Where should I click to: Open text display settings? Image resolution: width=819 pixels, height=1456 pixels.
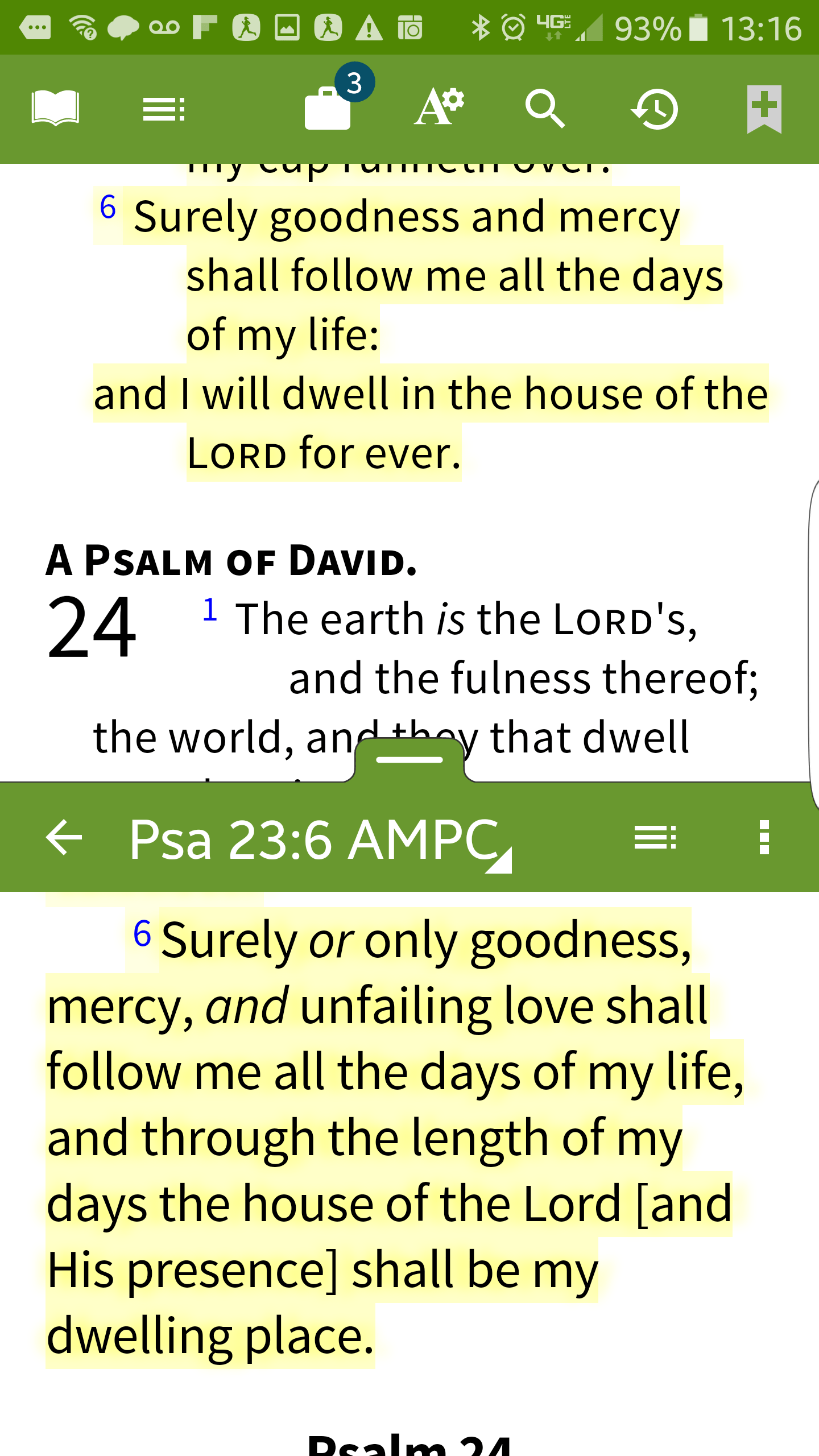[439, 108]
